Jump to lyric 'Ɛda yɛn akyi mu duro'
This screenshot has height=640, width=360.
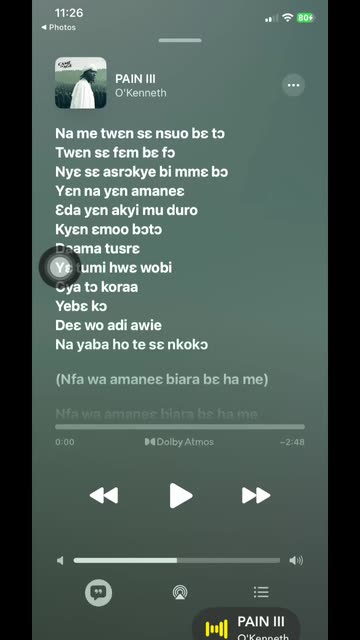point(127,210)
